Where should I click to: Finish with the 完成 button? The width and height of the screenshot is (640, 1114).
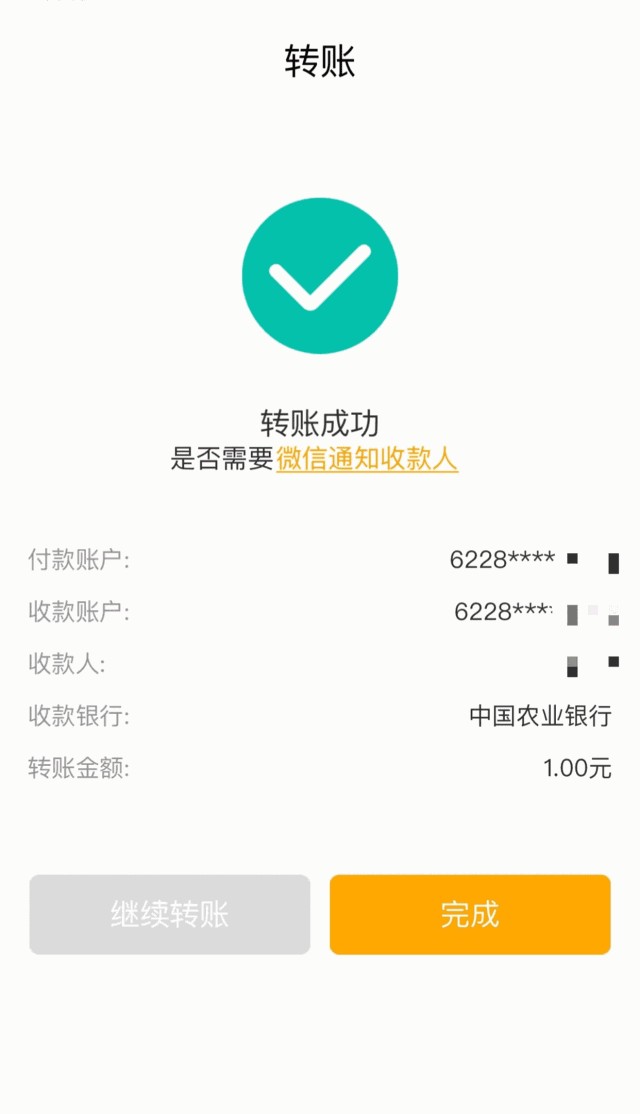click(470, 914)
